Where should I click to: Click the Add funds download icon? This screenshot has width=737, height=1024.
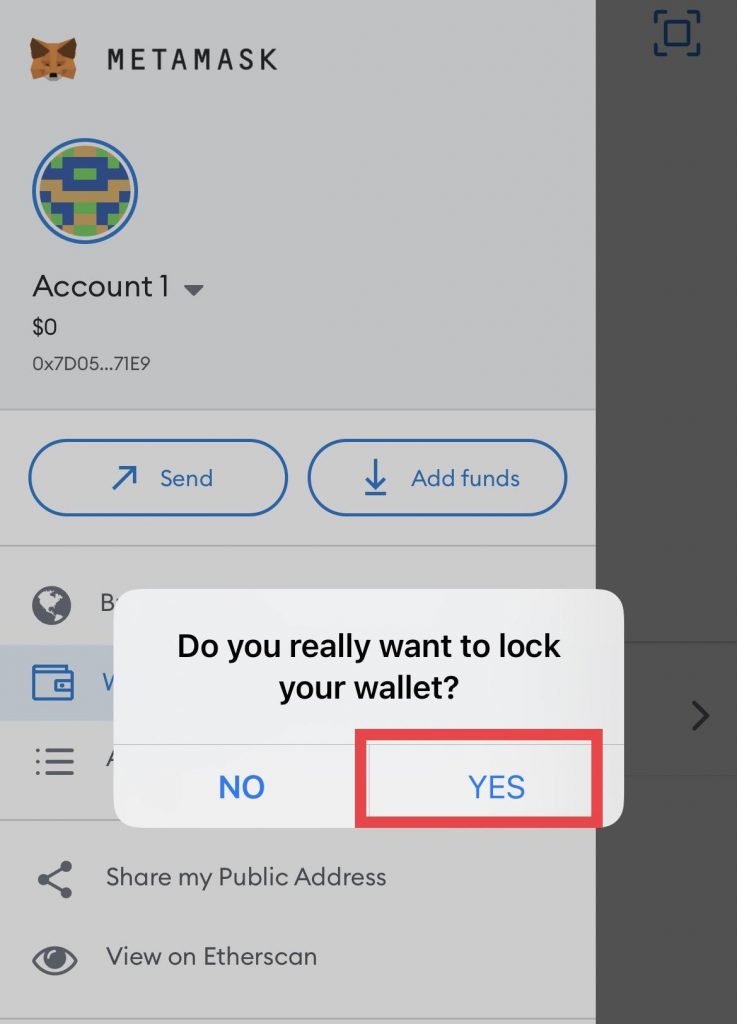pos(375,478)
